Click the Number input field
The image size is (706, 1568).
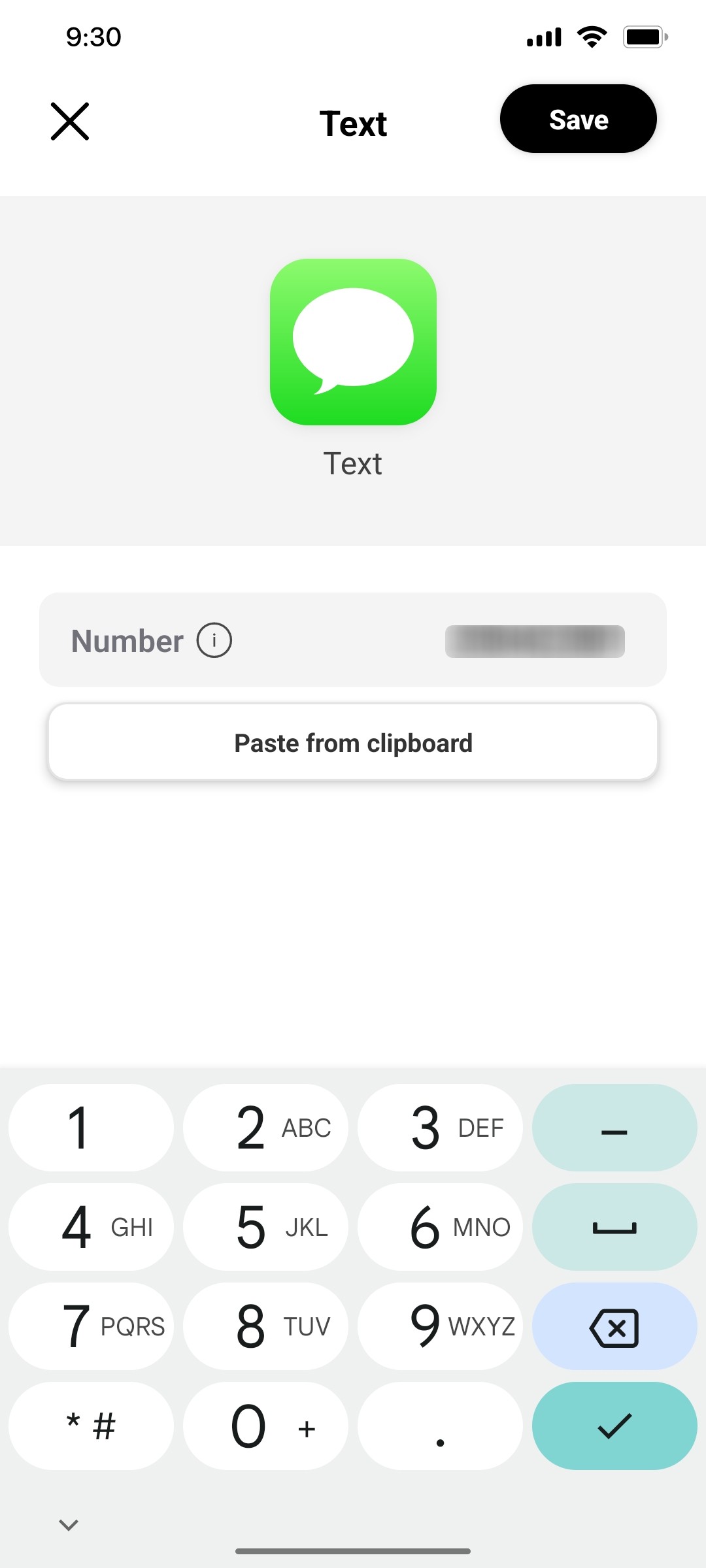(353, 640)
